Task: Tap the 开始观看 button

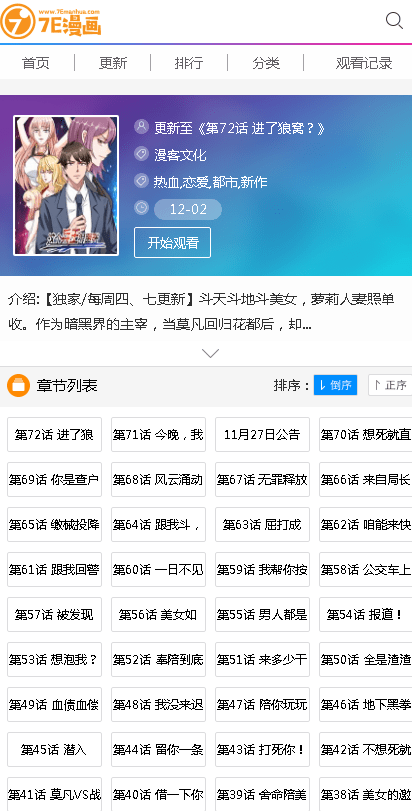Action: pyautogui.click(x=172, y=243)
